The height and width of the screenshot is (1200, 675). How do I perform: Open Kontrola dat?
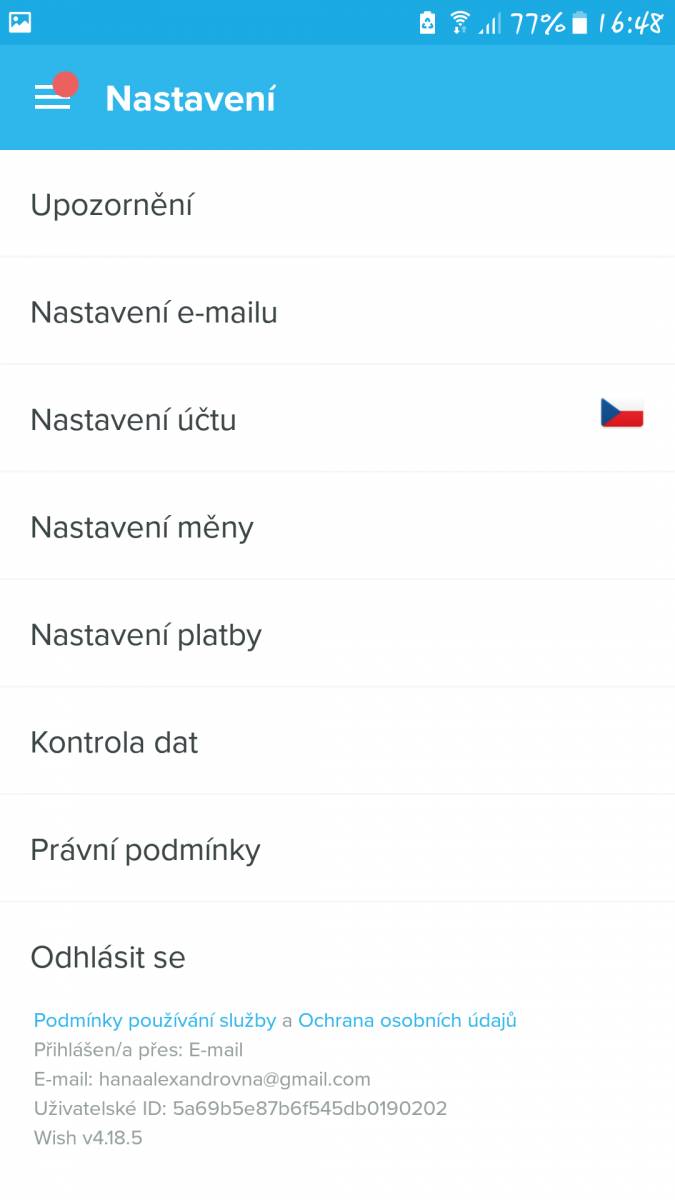coord(337,741)
